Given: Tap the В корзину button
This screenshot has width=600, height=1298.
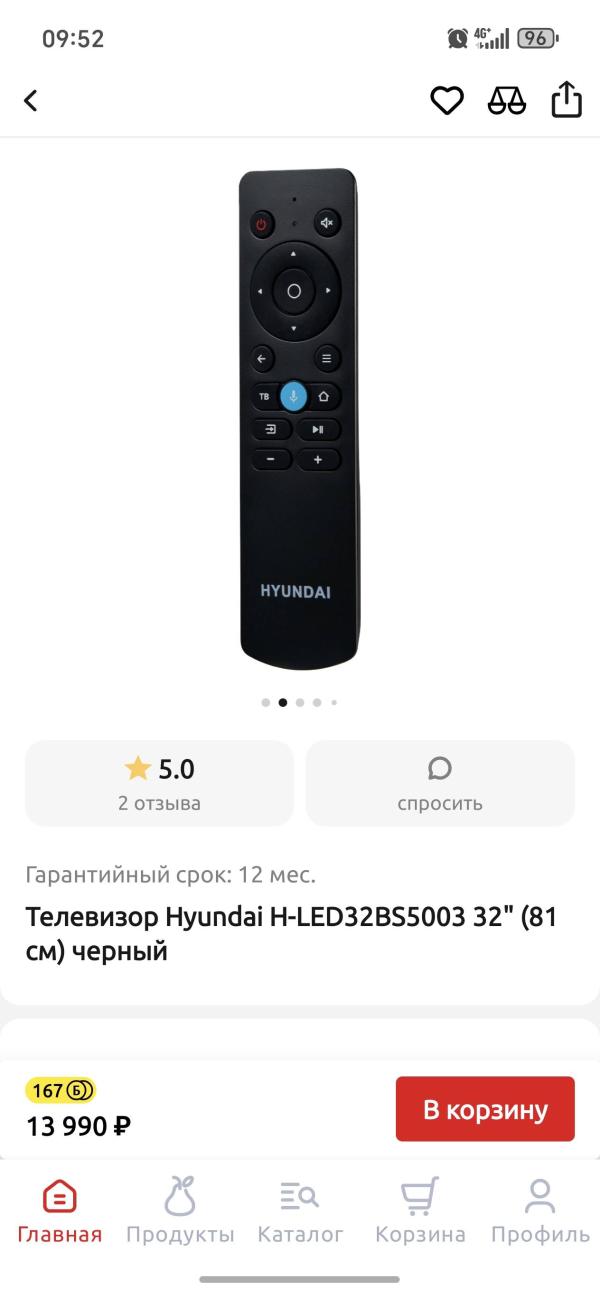Looking at the screenshot, I should pos(485,1109).
